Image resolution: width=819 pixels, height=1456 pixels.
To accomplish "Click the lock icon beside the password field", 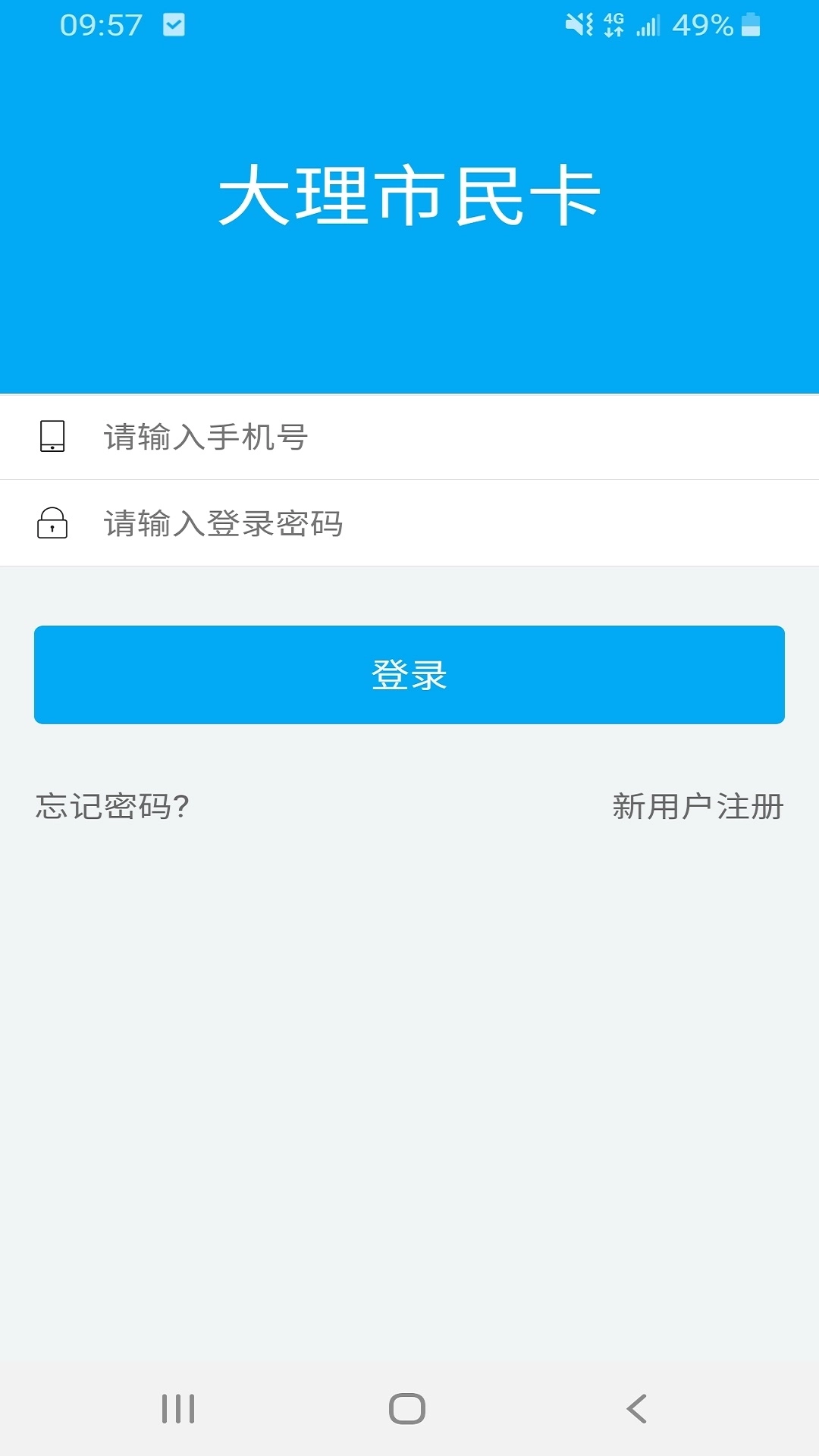I will pos(52,523).
